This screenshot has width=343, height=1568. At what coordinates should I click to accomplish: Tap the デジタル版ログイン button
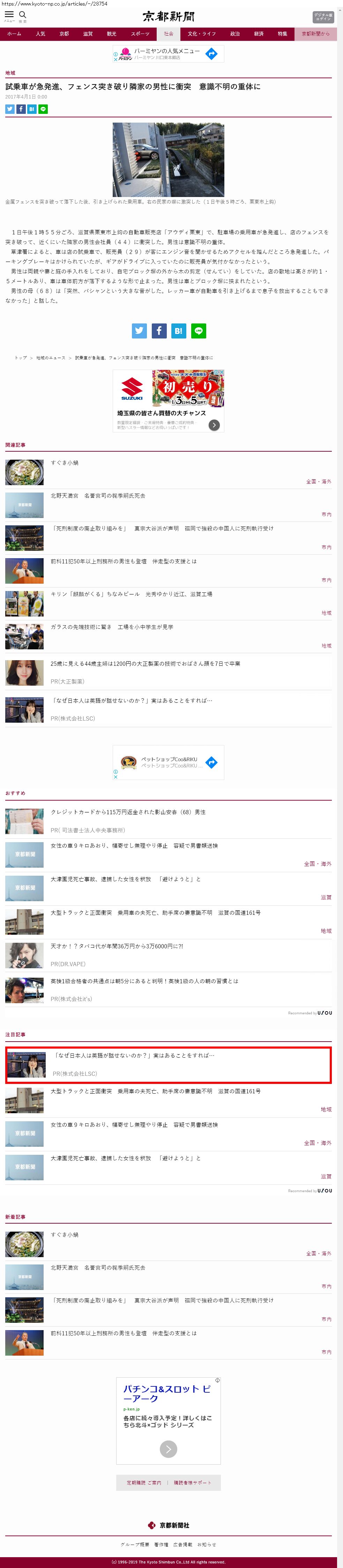[x=323, y=16]
